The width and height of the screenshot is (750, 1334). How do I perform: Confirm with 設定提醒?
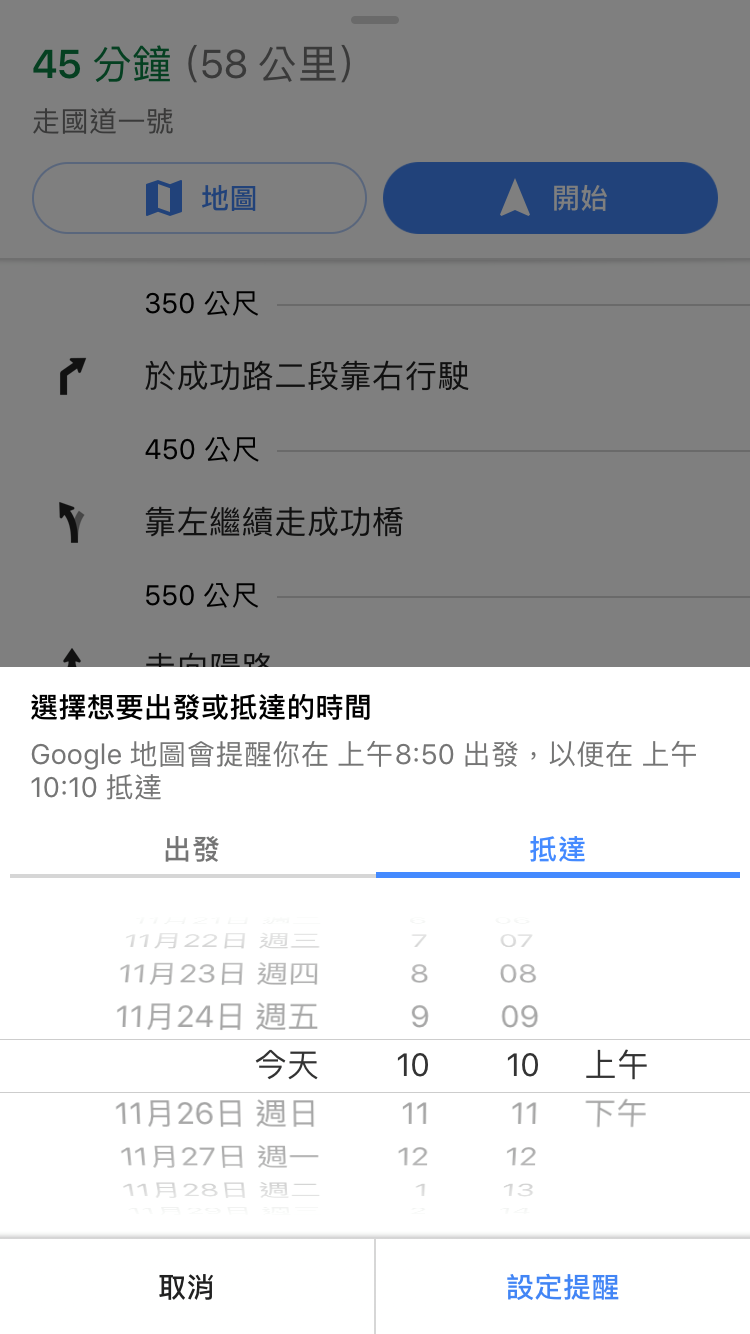[563, 1287]
